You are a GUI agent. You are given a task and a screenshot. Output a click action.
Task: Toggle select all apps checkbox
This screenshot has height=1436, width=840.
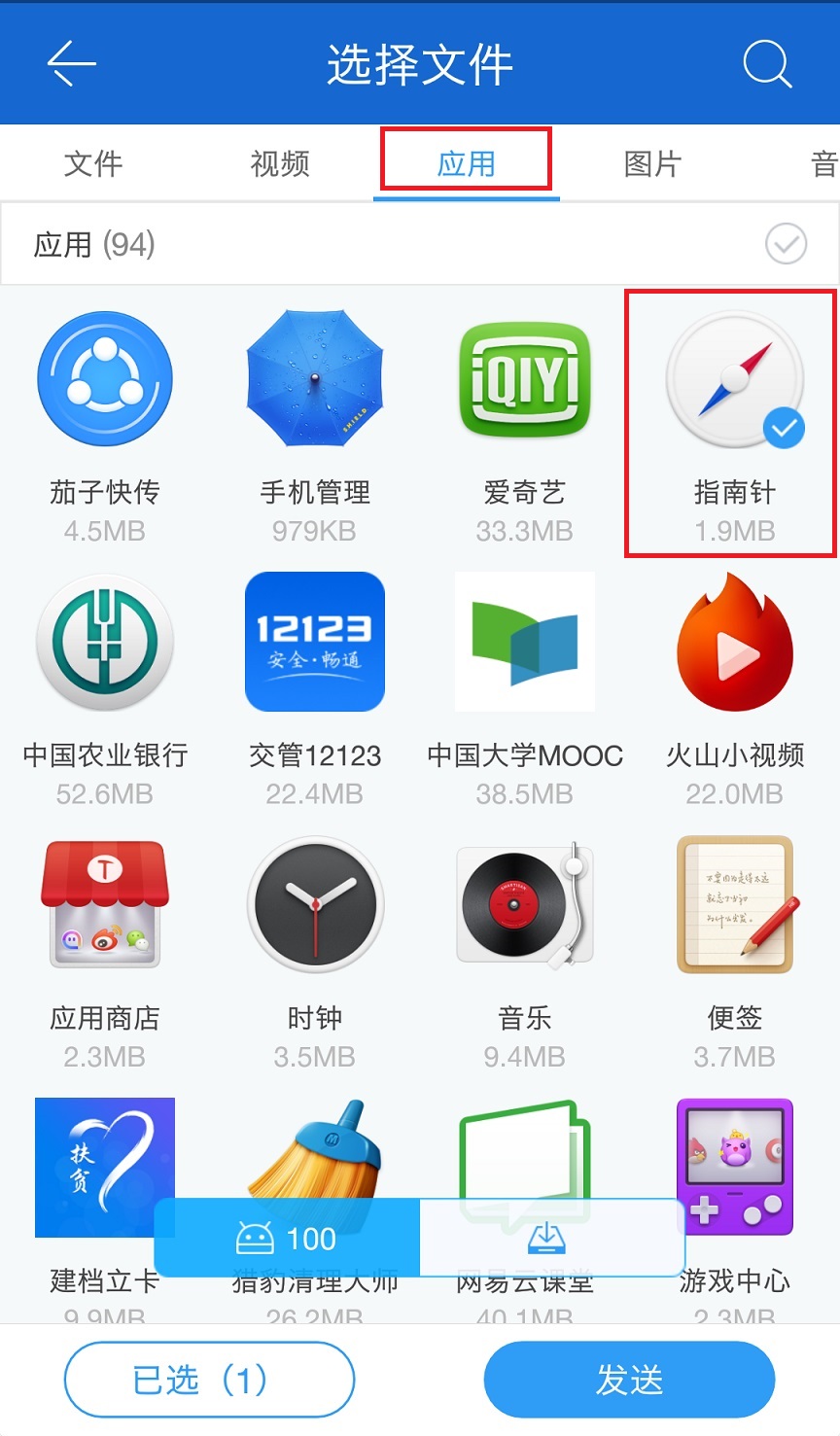[786, 245]
